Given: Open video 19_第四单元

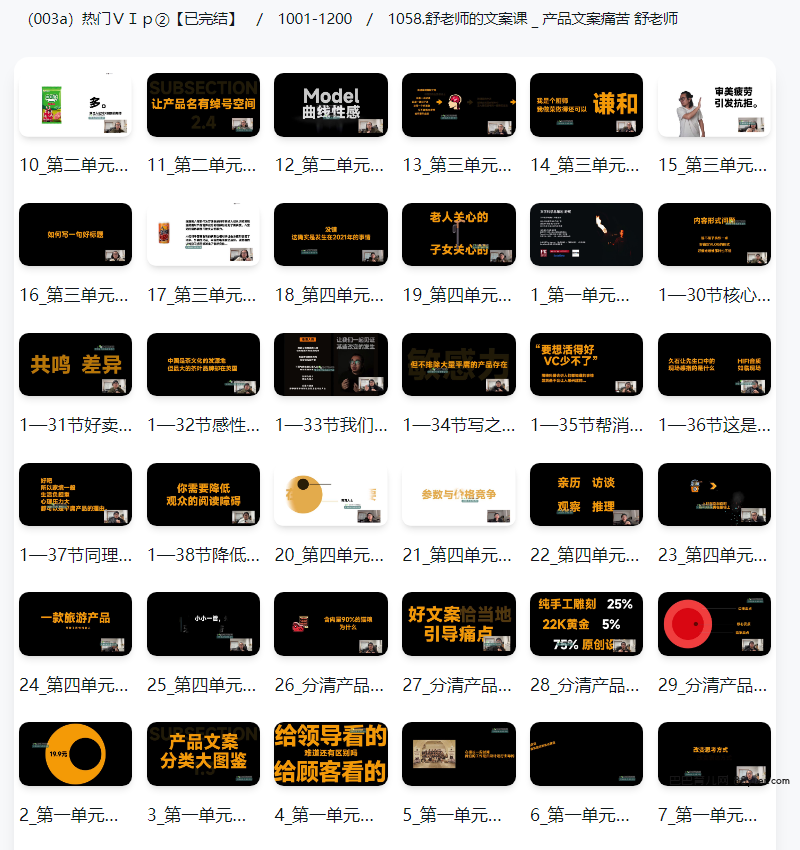Looking at the screenshot, I should pyautogui.click(x=458, y=235).
